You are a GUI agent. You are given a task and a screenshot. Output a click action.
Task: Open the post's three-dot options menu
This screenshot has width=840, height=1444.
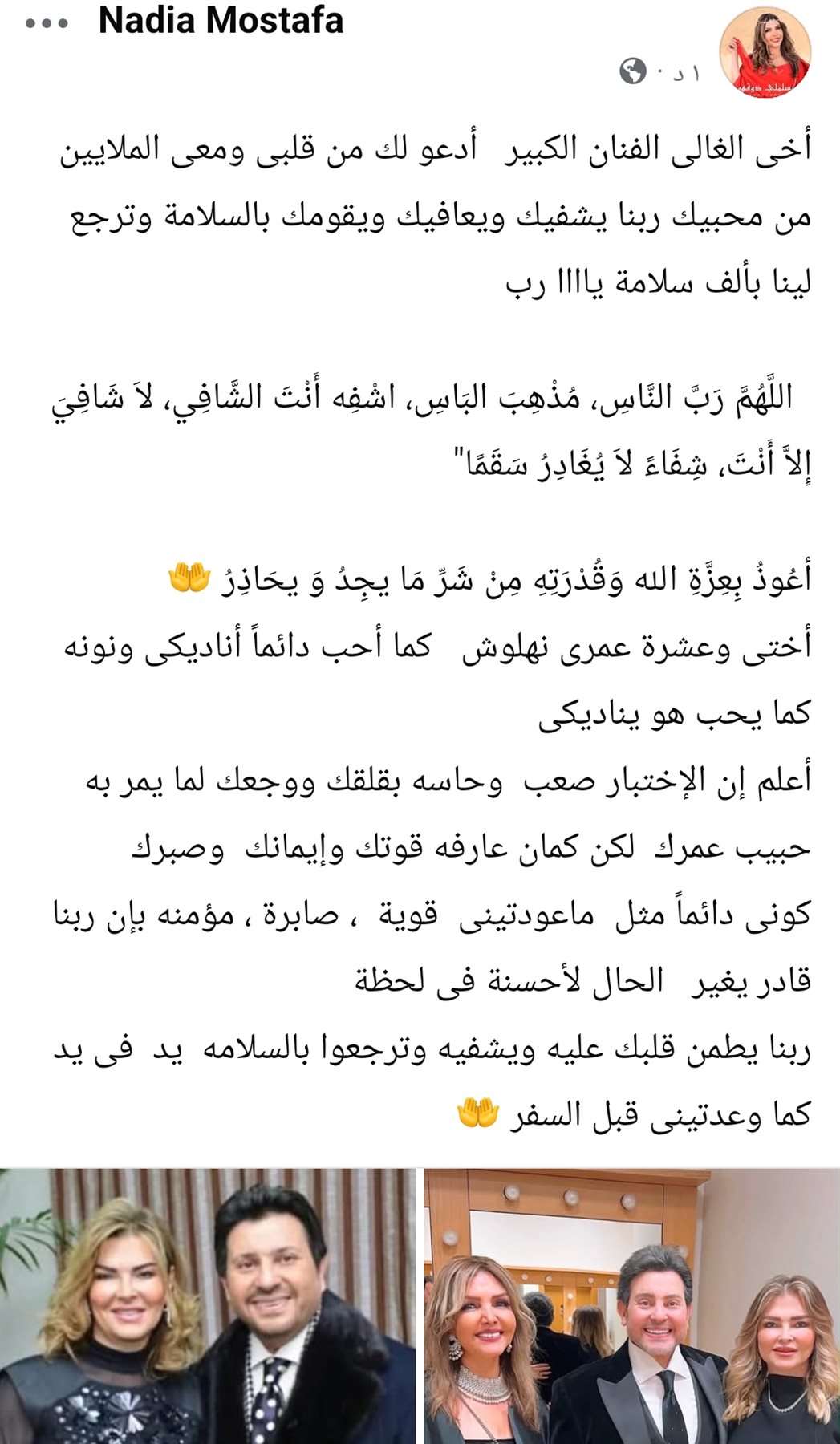click(x=47, y=23)
